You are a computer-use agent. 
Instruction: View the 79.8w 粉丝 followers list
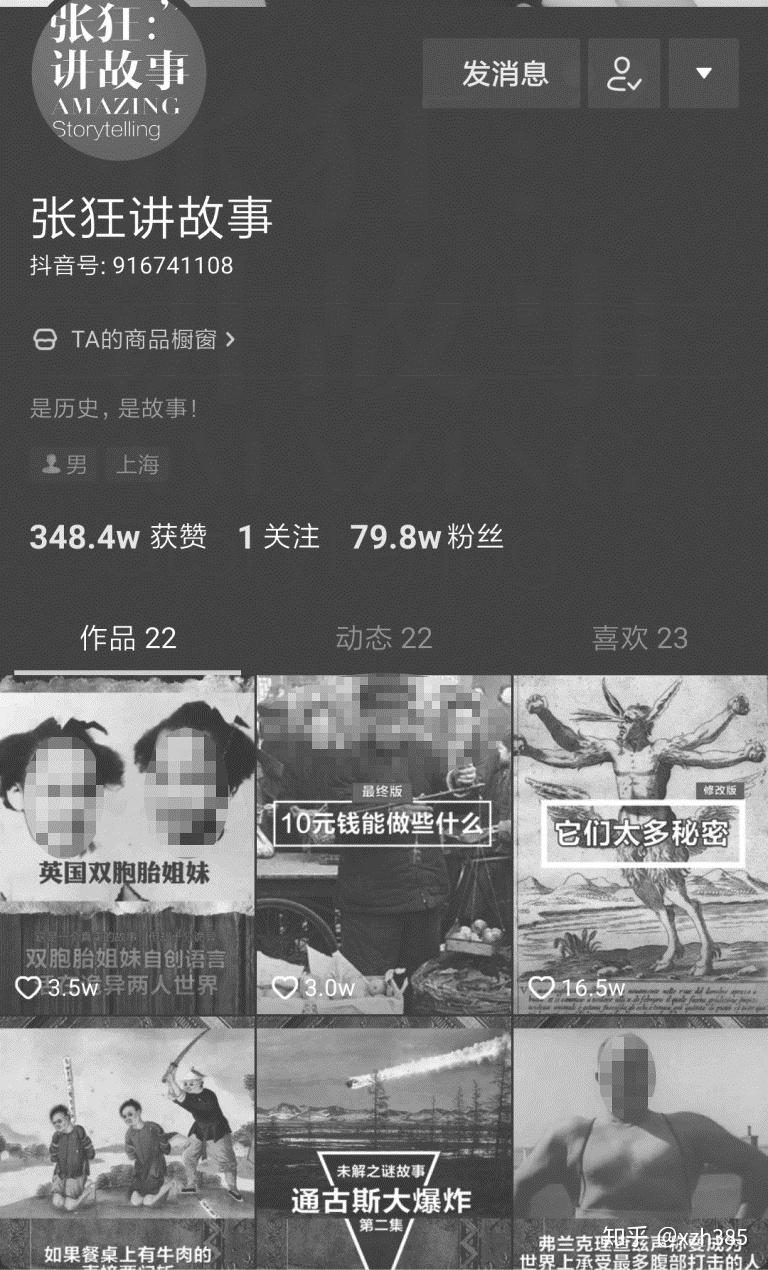(427, 538)
